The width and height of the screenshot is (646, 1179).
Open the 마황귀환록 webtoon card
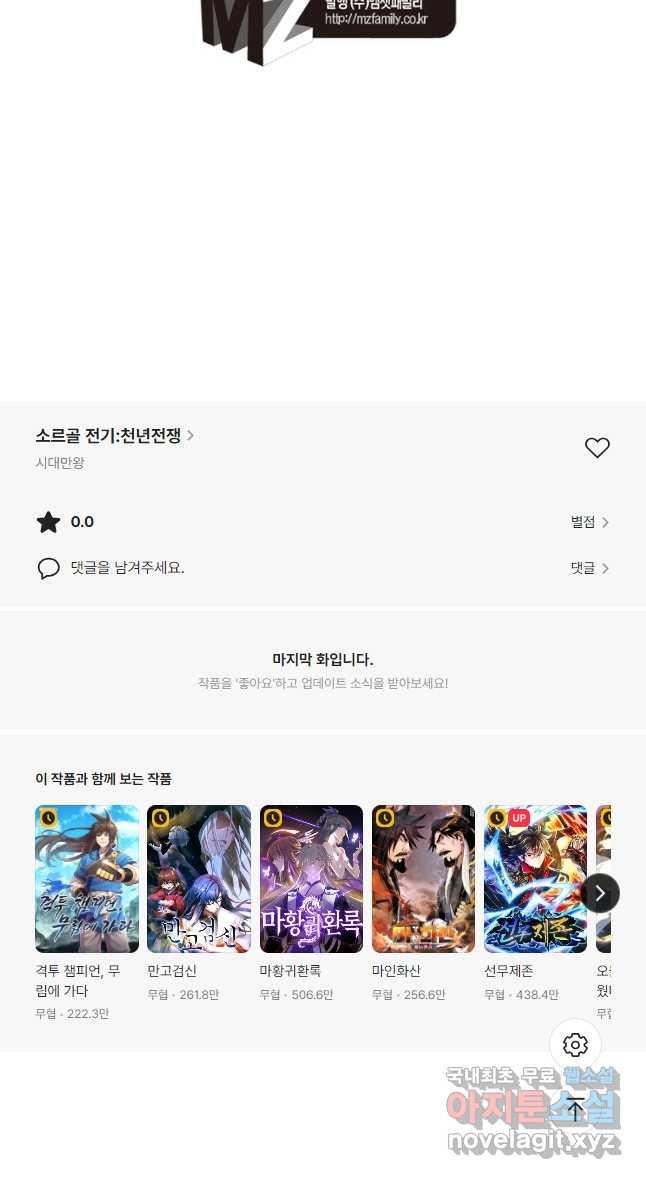(x=311, y=879)
